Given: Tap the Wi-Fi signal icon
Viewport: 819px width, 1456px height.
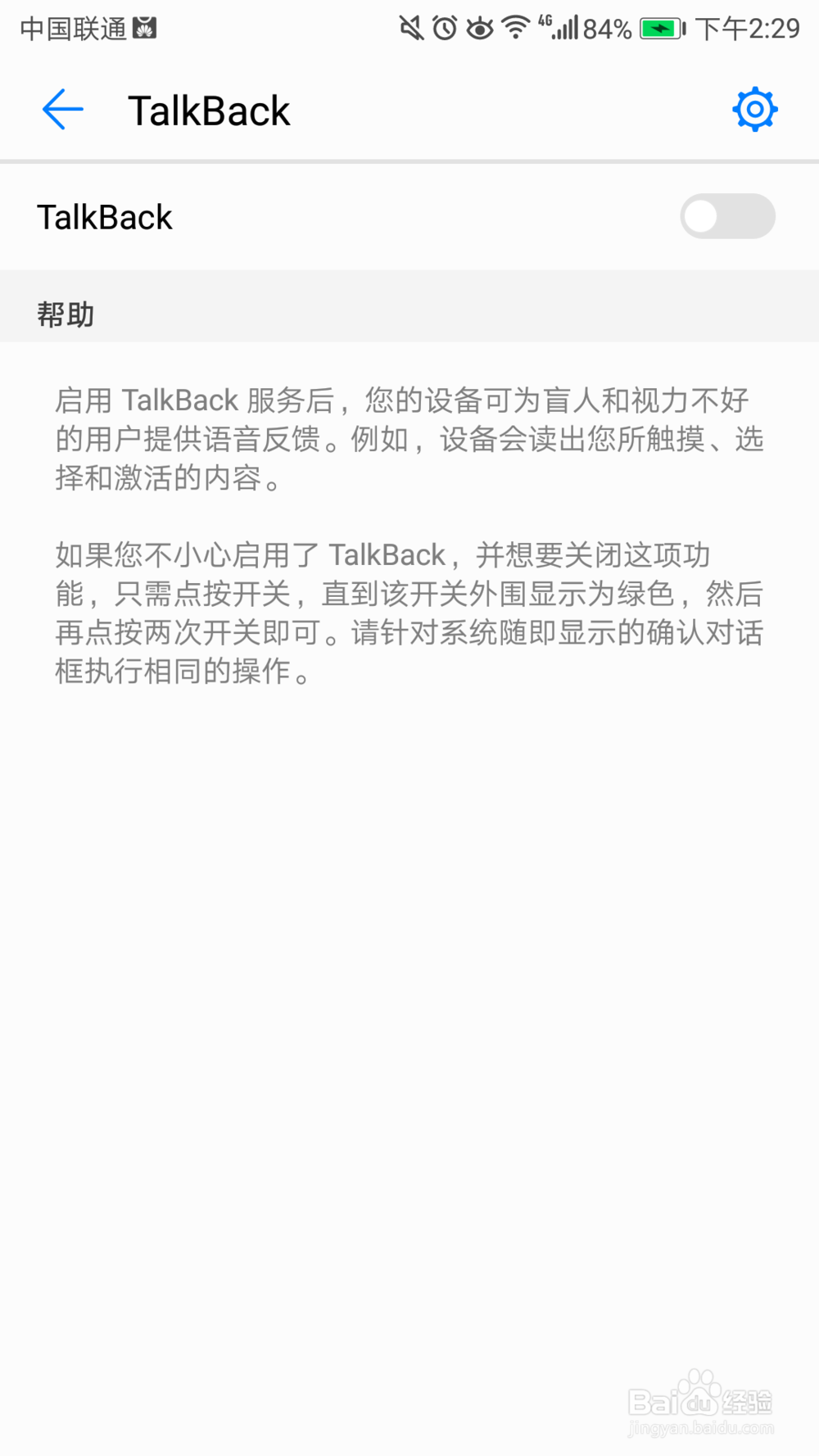Looking at the screenshot, I should pyautogui.click(x=515, y=27).
